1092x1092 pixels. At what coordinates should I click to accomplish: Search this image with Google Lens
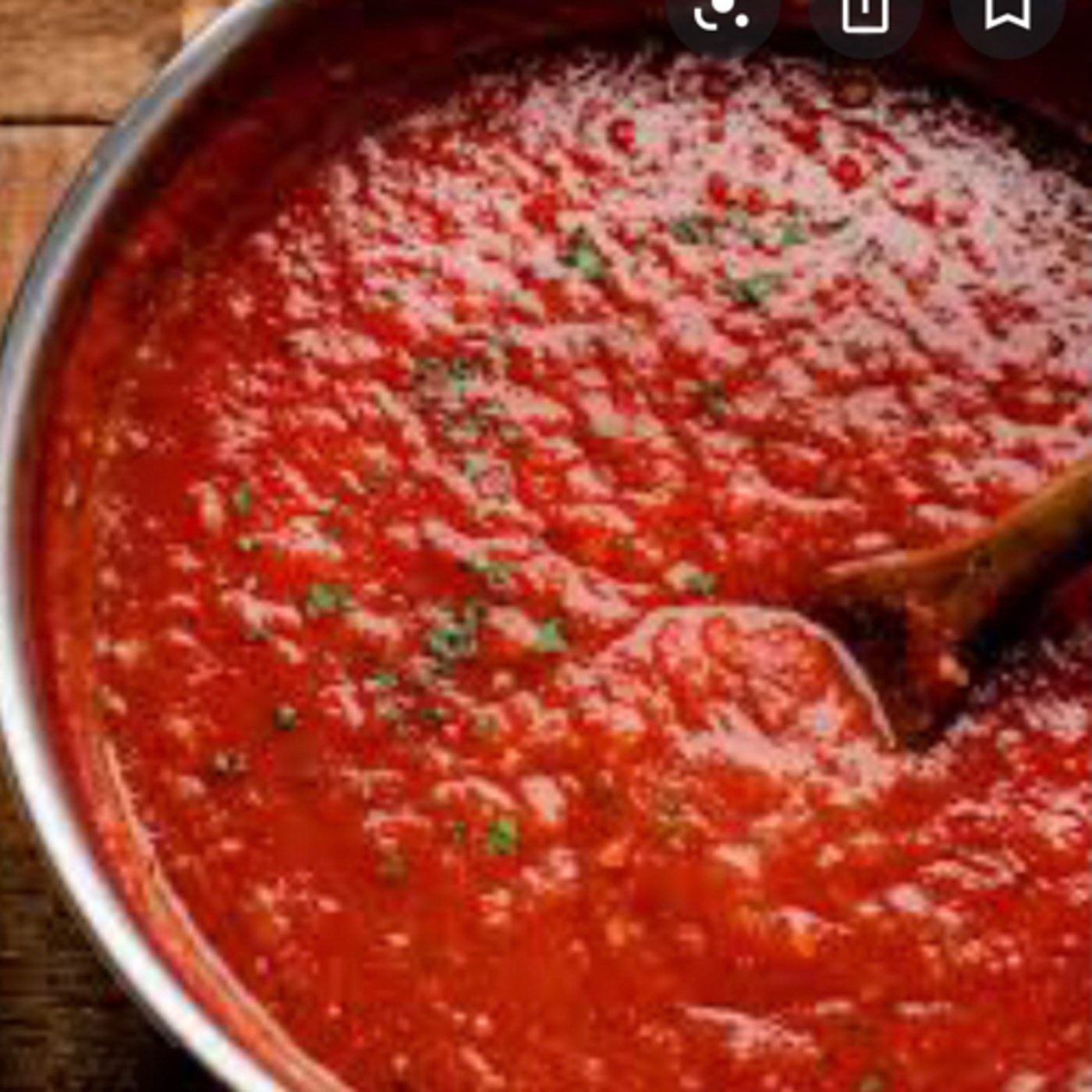click(722, 17)
